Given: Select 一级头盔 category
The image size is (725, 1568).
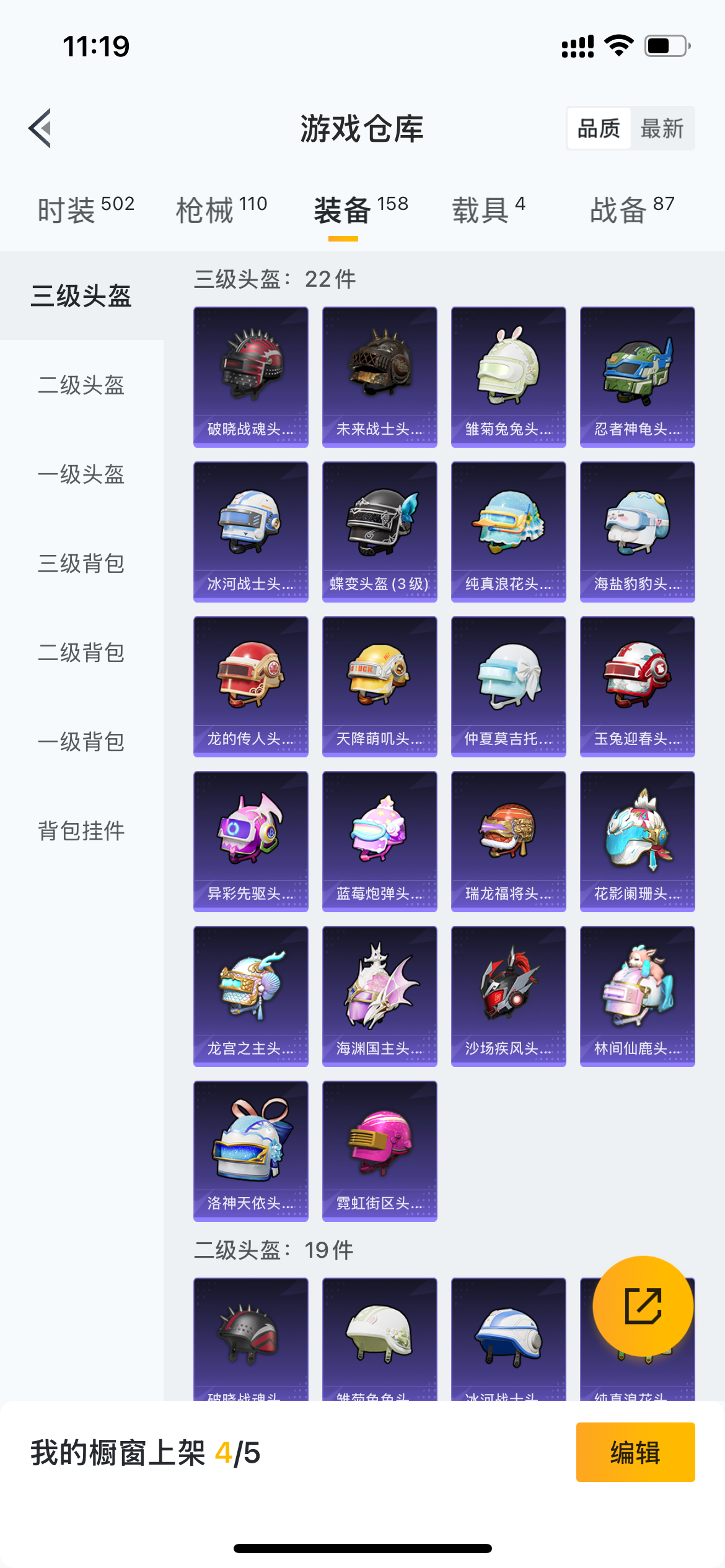Looking at the screenshot, I should (81, 474).
